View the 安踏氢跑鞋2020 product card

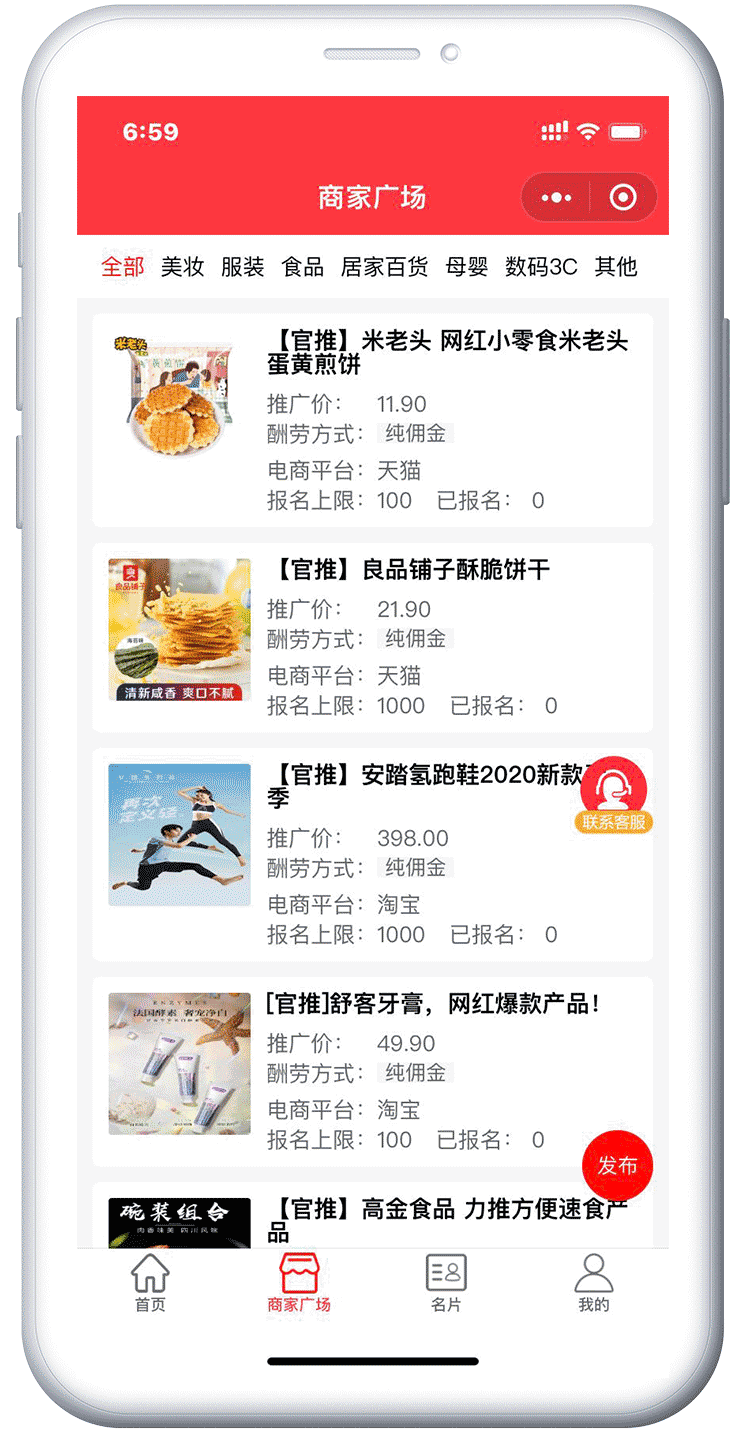[372, 855]
